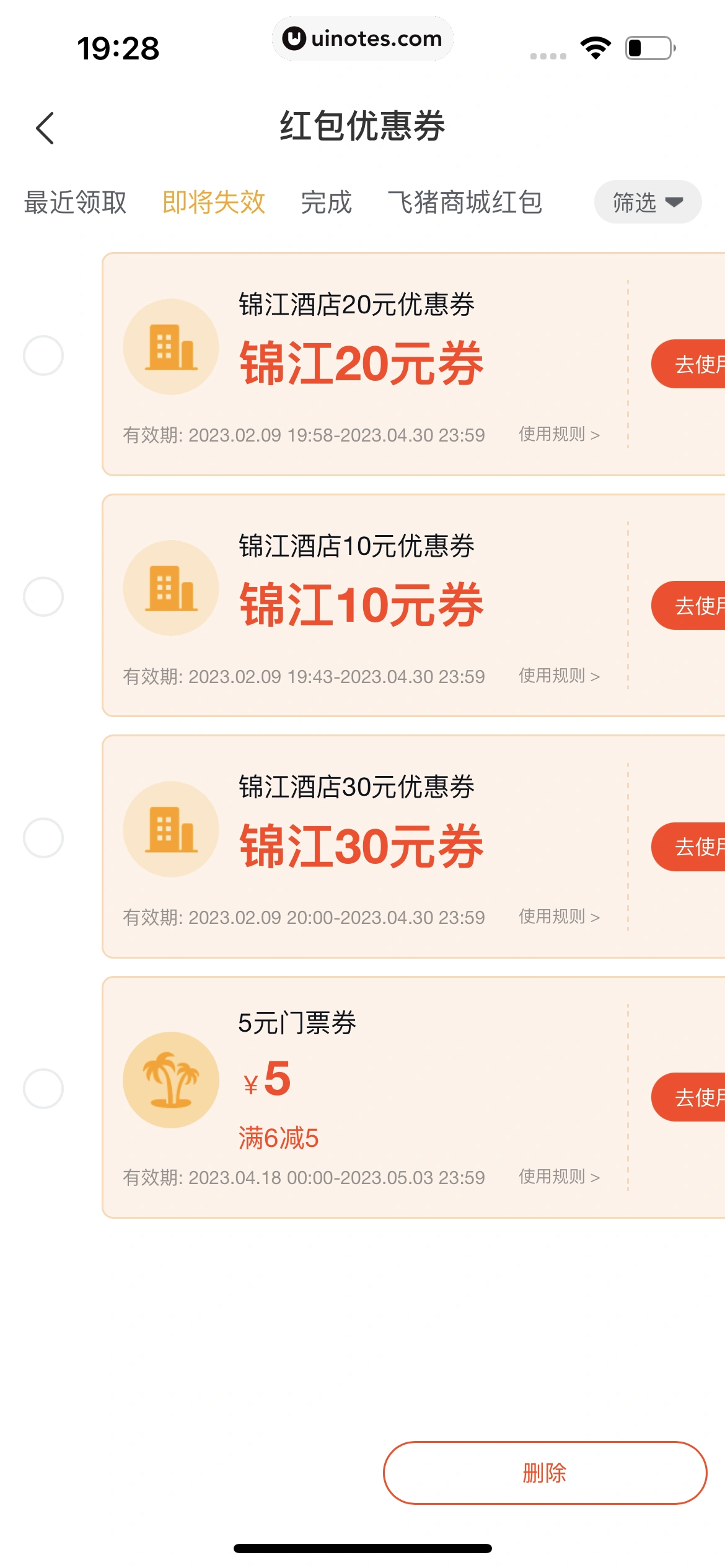Read 使用规则 of the 5元门票券 coupon
725x1568 pixels.
point(559,1177)
